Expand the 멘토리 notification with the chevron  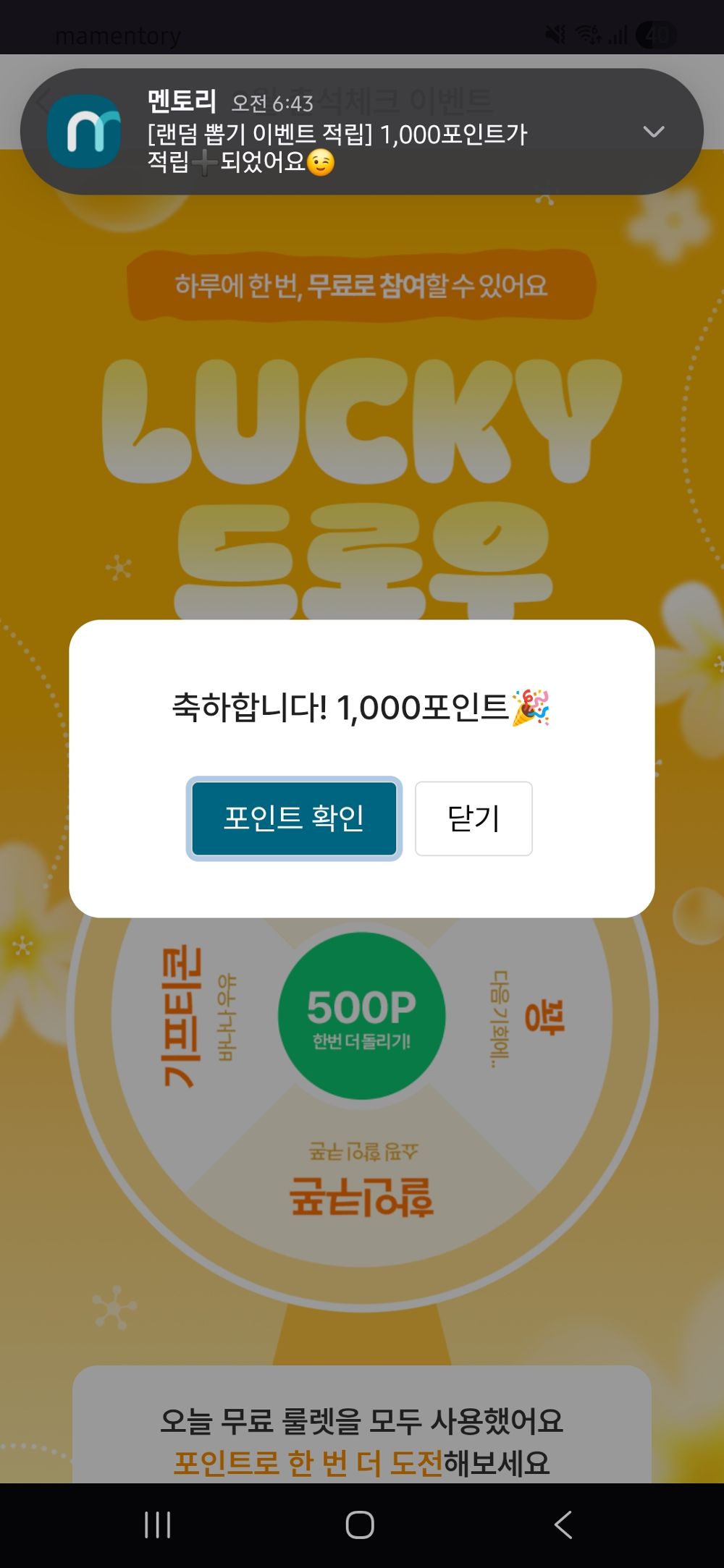[x=654, y=132]
